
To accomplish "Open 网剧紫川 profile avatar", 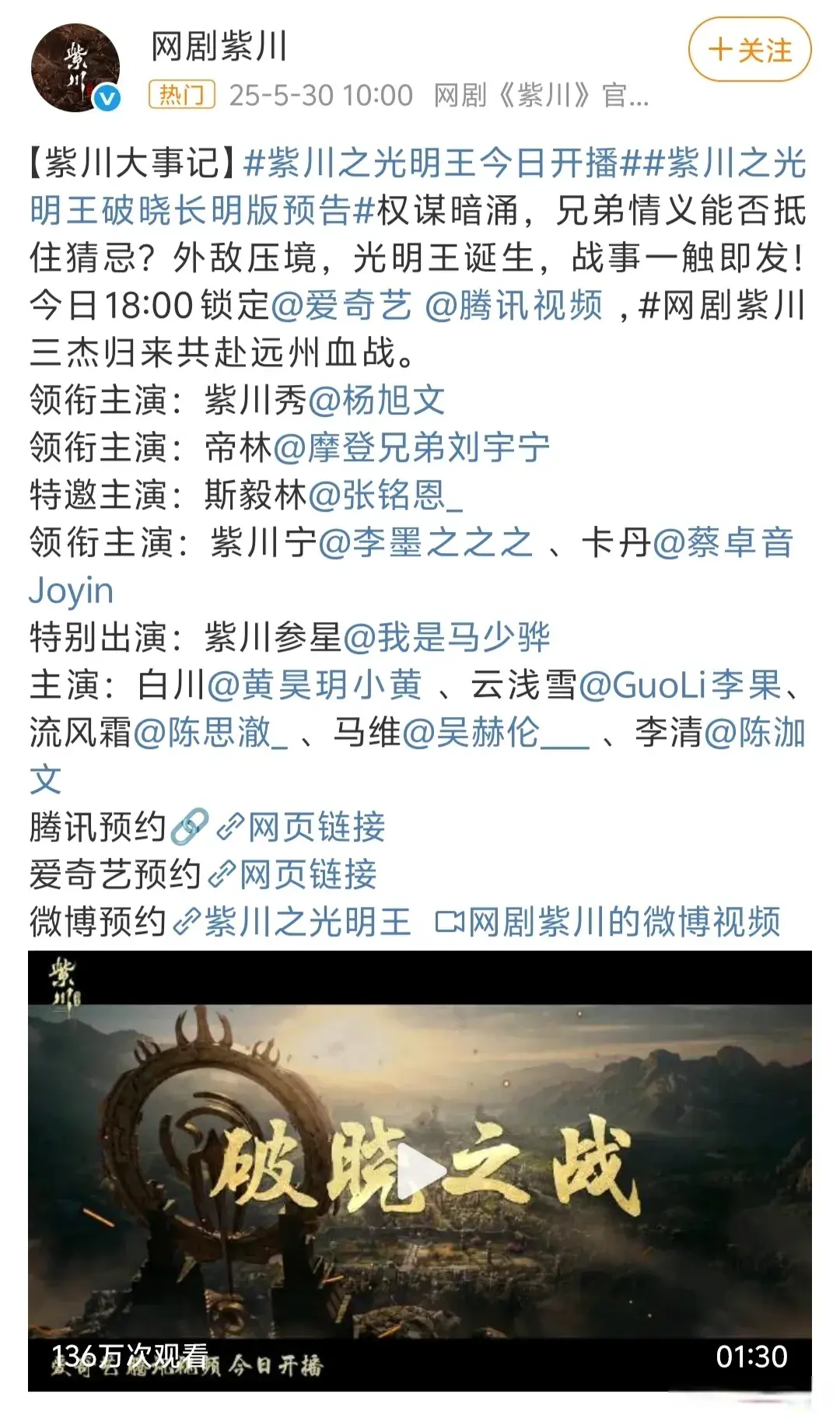I will tap(75, 68).
